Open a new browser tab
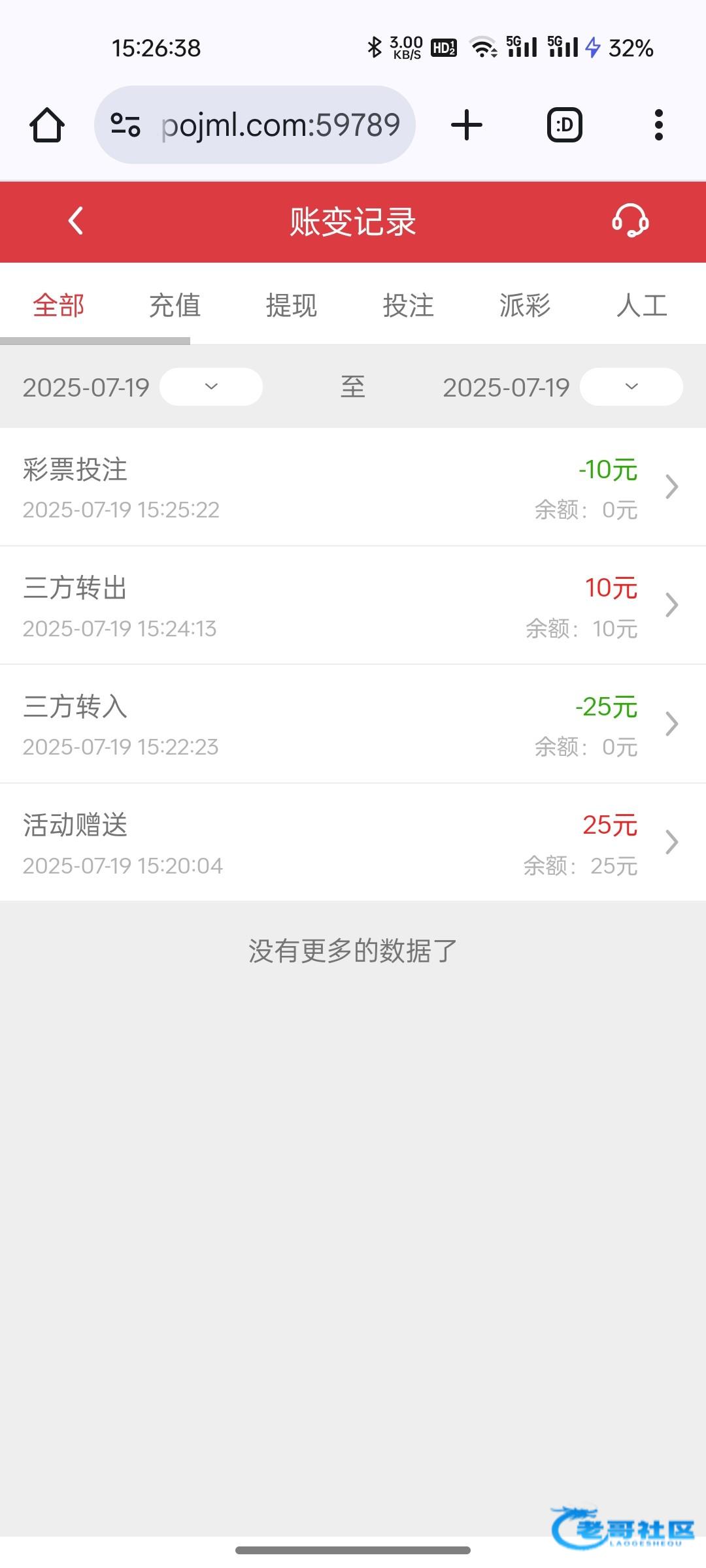Viewport: 706px width, 1568px height. click(x=467, y=125)
